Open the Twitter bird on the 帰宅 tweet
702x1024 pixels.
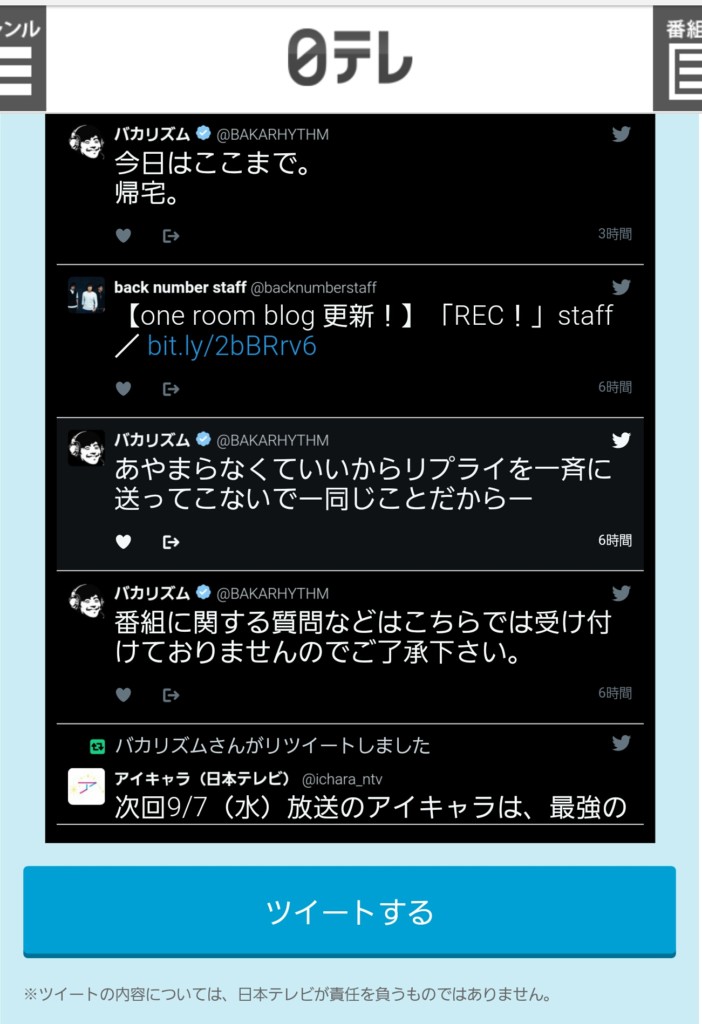pos(621,134)
